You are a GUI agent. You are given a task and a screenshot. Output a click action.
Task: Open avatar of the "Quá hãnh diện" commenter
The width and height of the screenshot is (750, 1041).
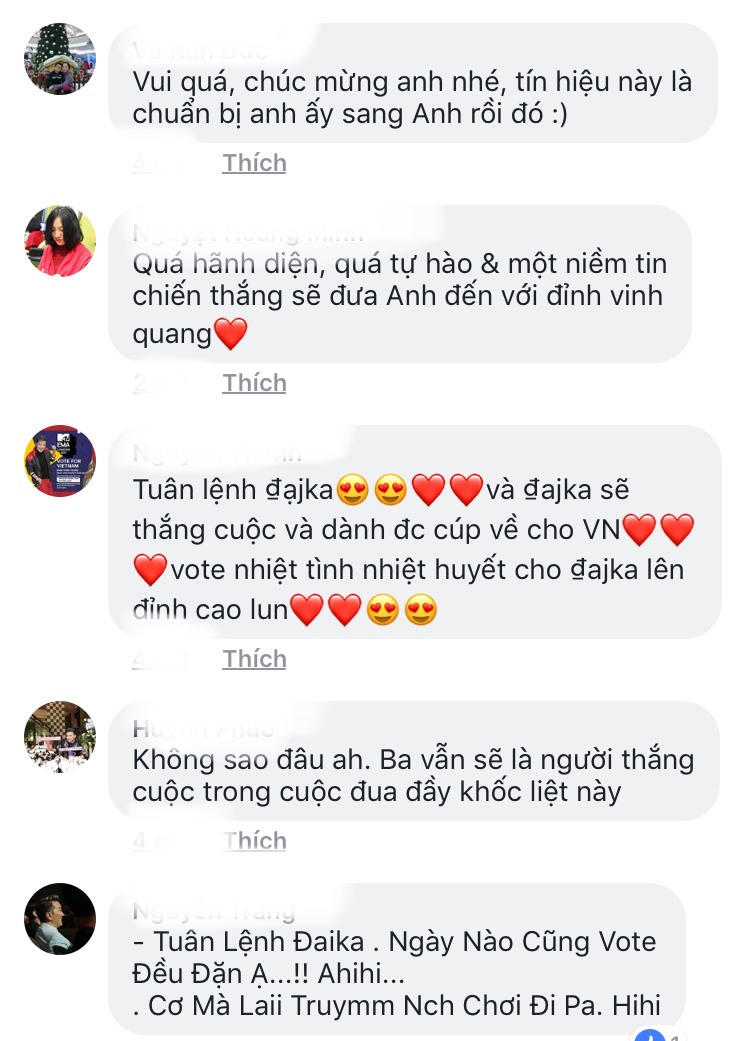(60, 242)
